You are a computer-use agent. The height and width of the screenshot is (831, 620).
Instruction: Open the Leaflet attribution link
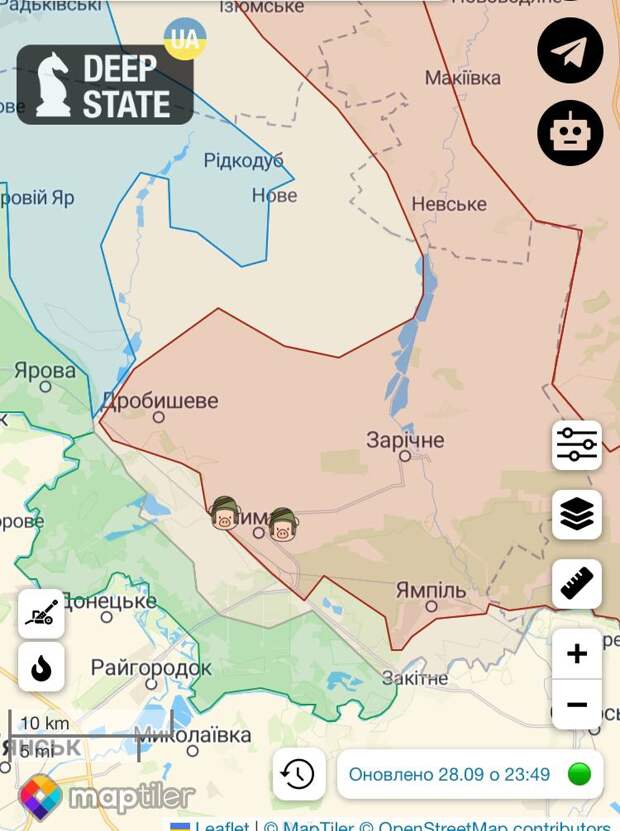[221, 826]
